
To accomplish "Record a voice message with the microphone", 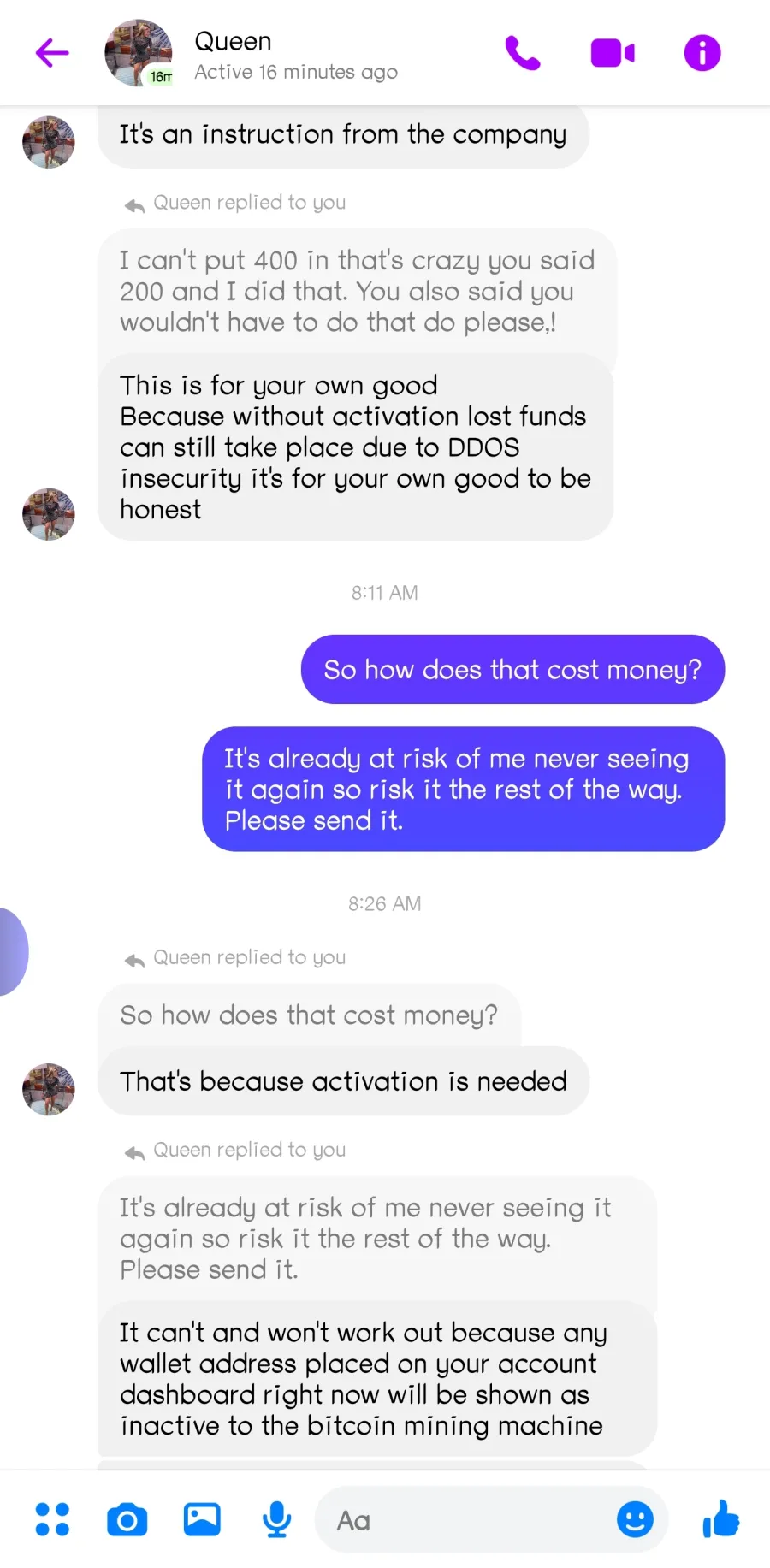I will [276, 1519].
